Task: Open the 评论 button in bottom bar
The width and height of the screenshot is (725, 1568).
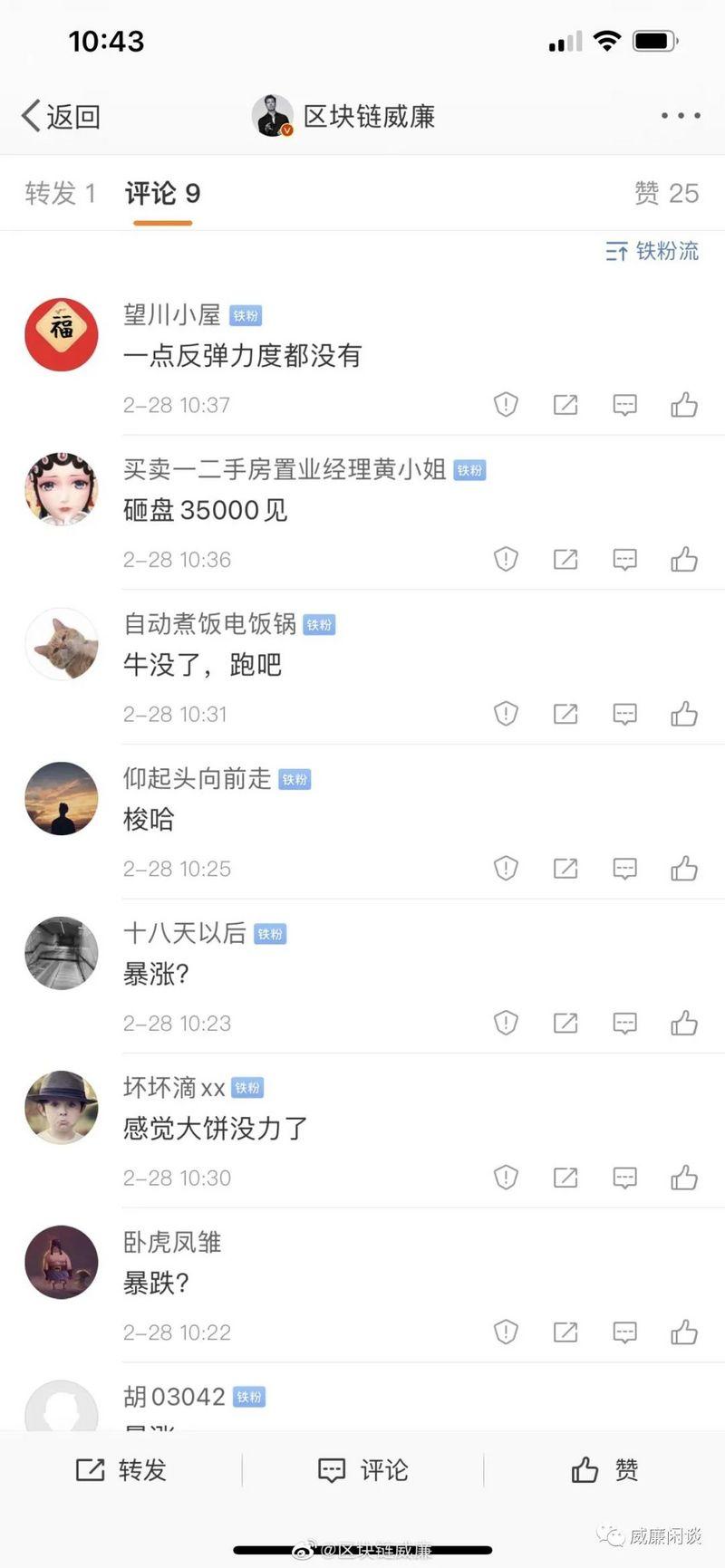Action: 362,1470
